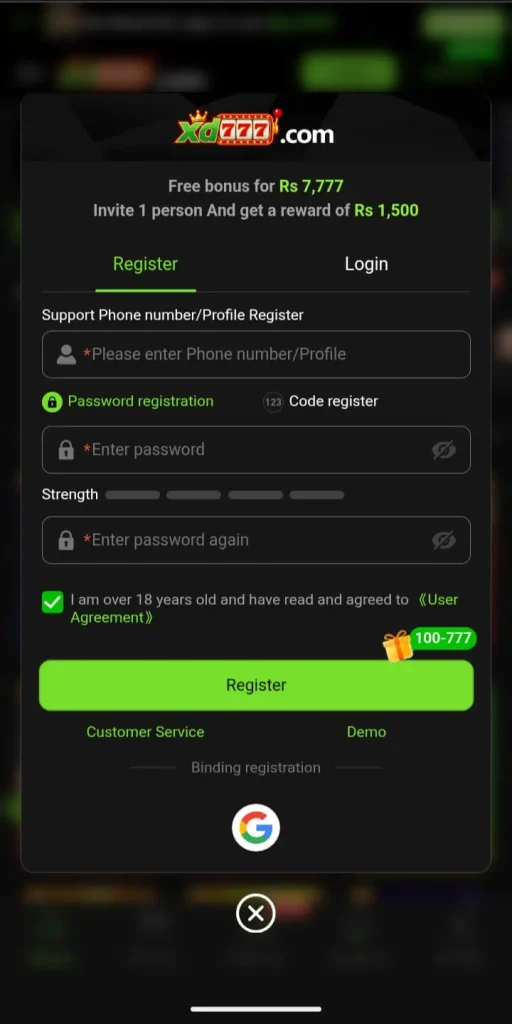This screenshot has height=1024, width=512.
Task: Switch to the Login tab
Action: click(x=366, y=264)
